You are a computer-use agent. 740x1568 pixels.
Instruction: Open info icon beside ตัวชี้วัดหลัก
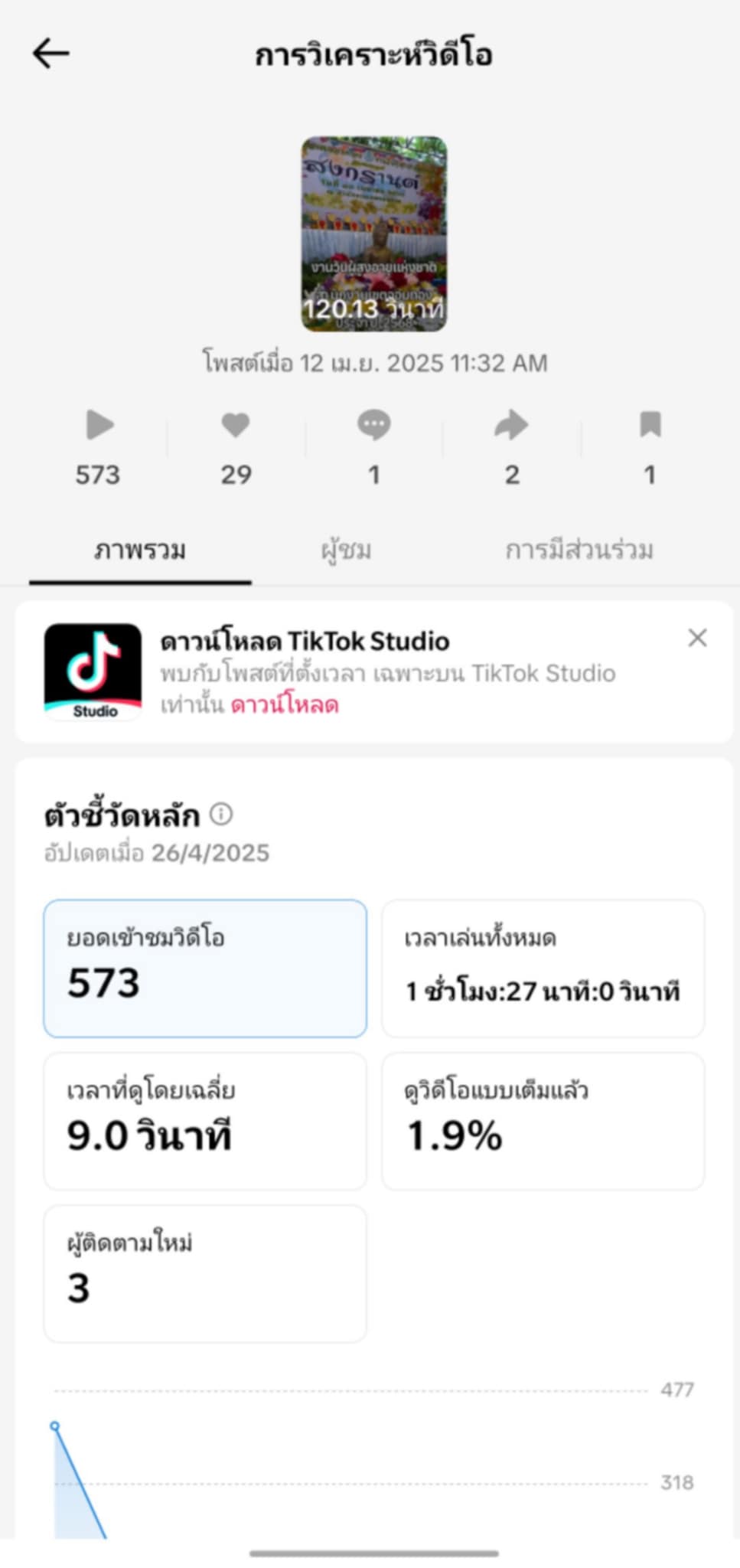pyautogui.click(x=221, y=814)
